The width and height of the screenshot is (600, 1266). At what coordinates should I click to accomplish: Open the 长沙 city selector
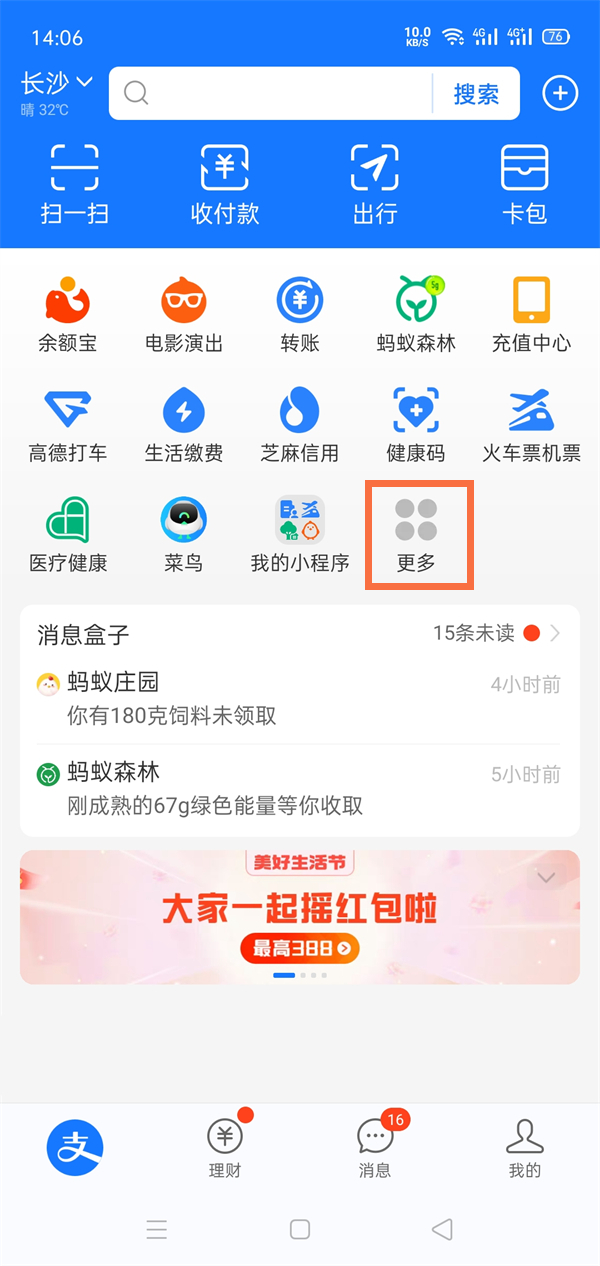(56, 82)
